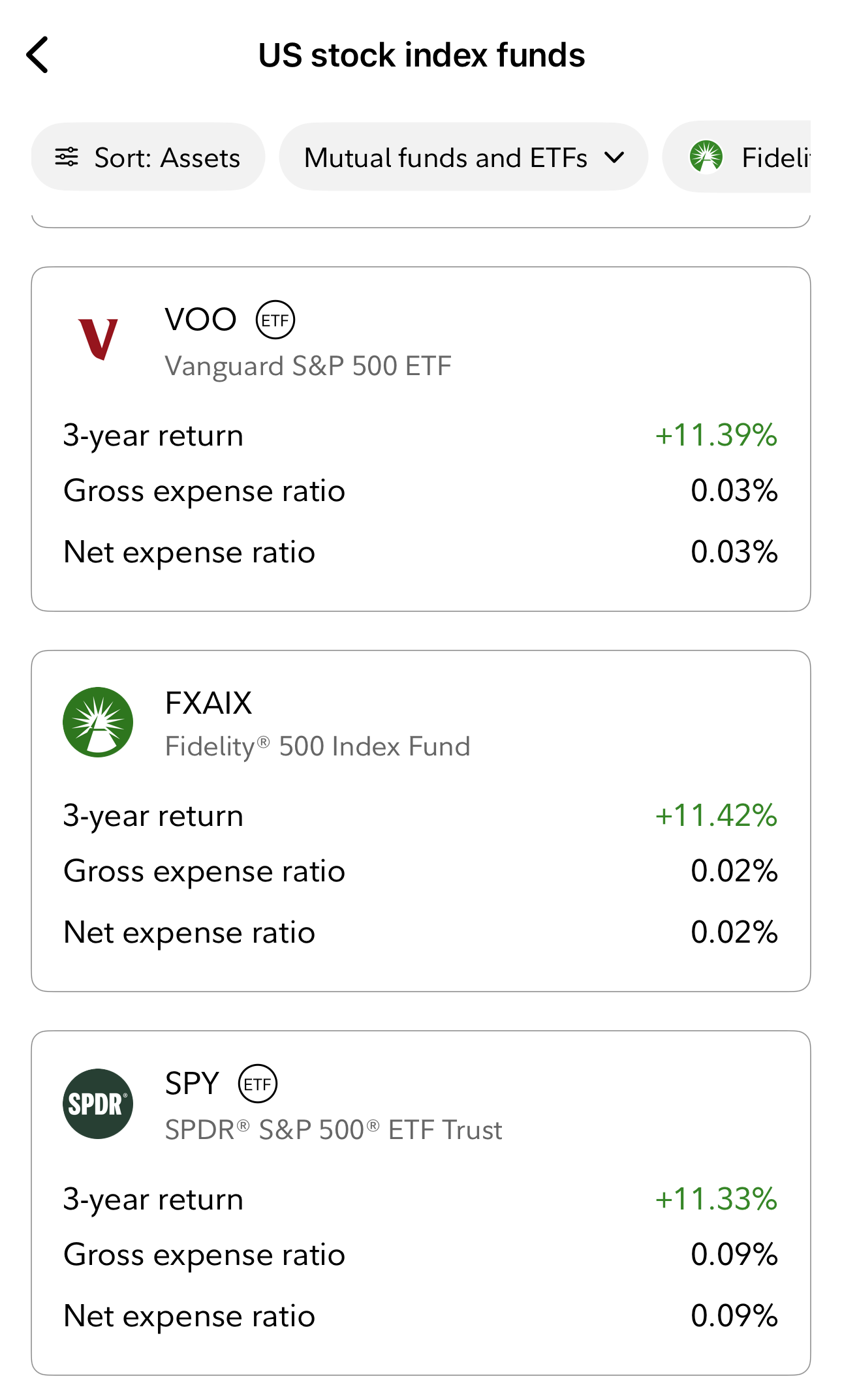The height and width of the screenshot is (1400, 842).
Task: Go back using the back arrow
Action: tap(38, 55)
